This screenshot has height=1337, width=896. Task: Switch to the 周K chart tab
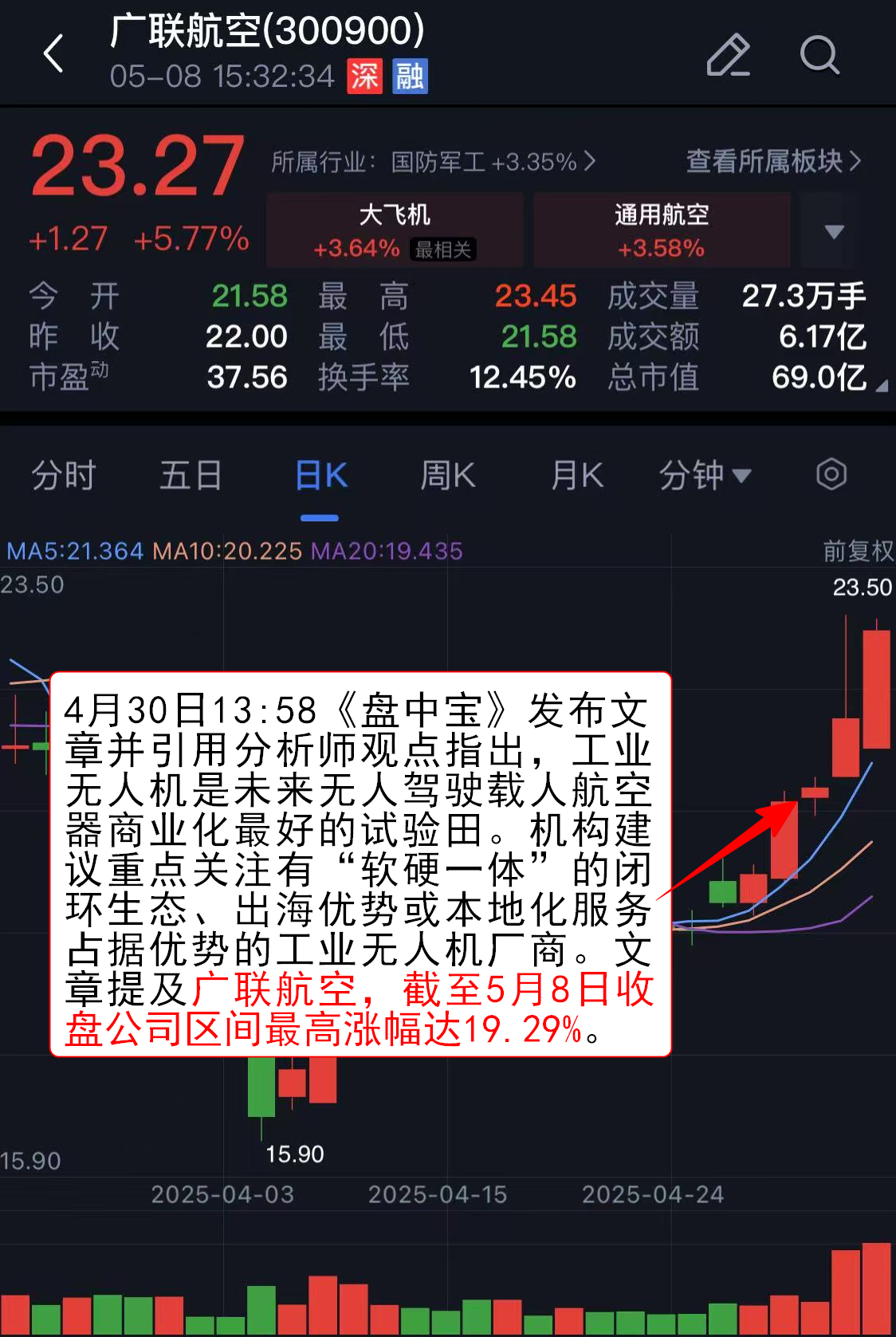(448, 476)
